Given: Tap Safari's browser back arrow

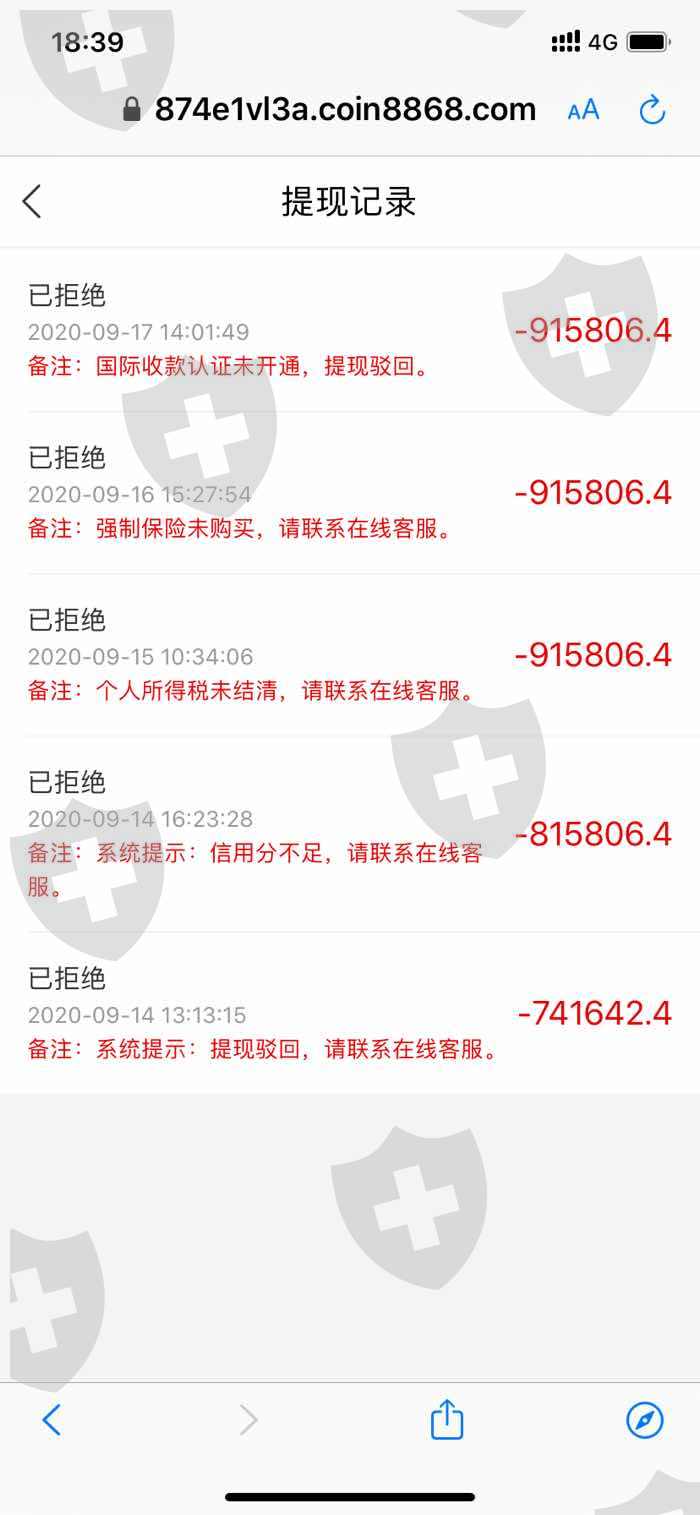Looking at the screenshot, I should tap(52, 1419).
